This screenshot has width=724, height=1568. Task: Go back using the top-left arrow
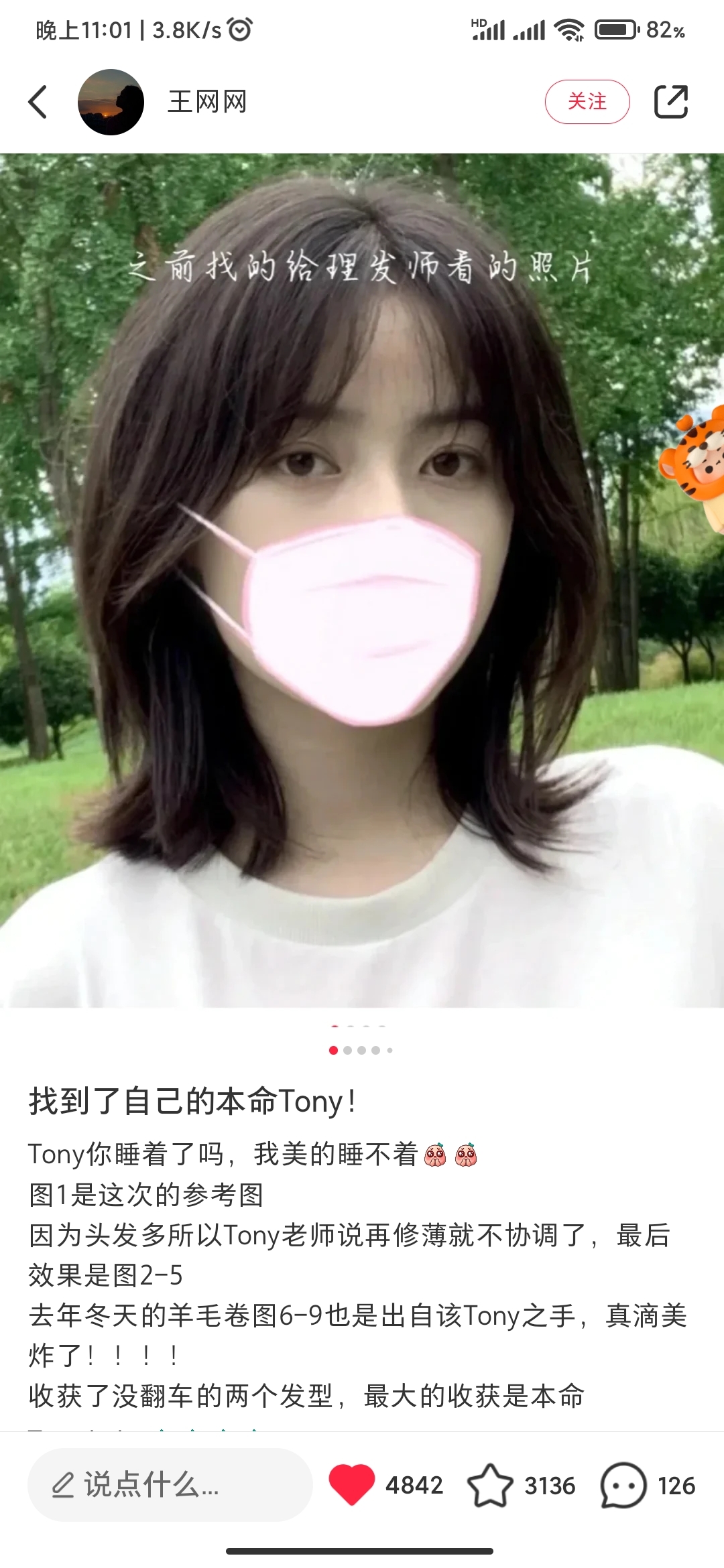[x=38, y=102]
